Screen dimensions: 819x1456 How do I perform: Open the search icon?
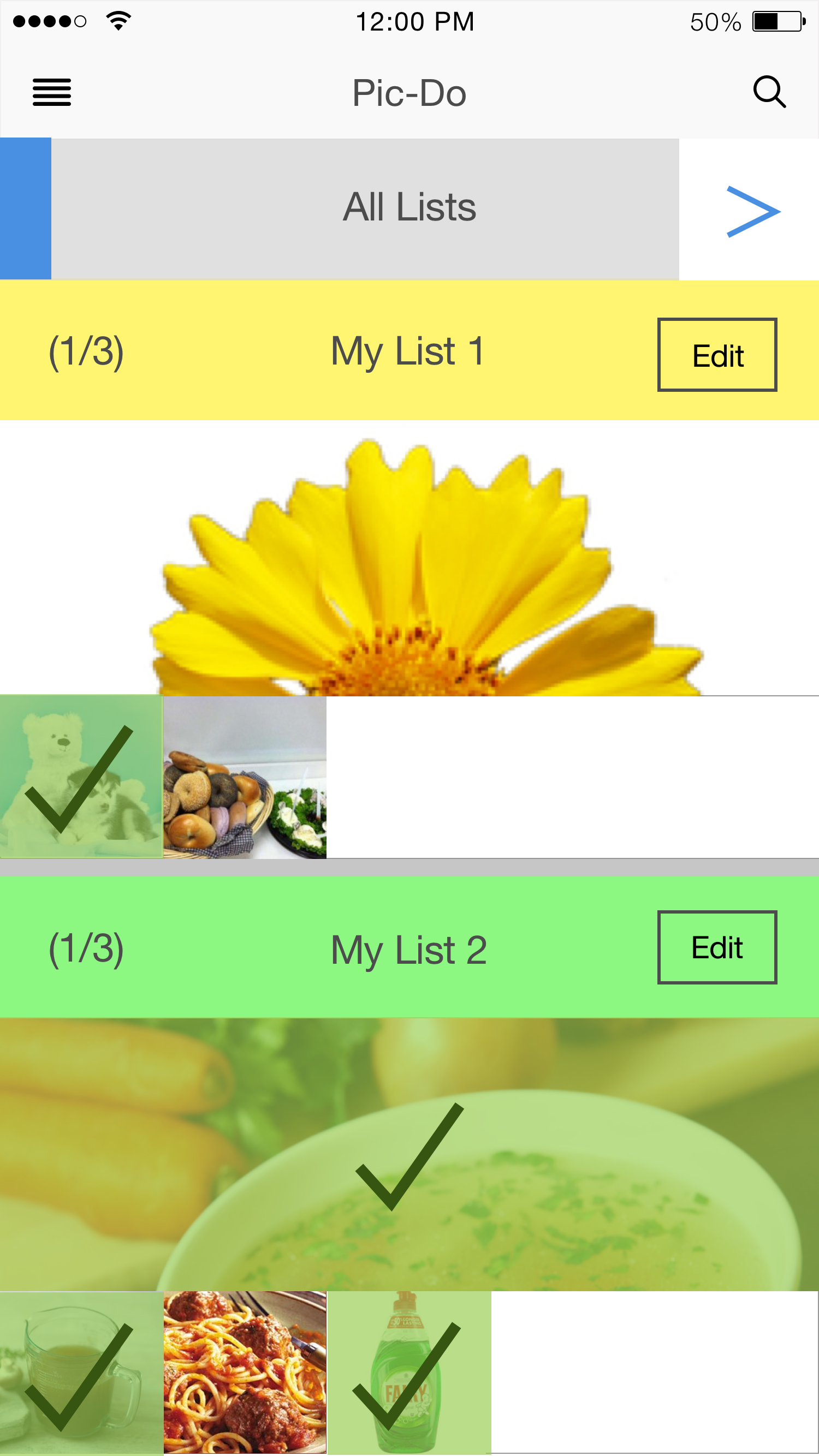(x=769, y=92)
